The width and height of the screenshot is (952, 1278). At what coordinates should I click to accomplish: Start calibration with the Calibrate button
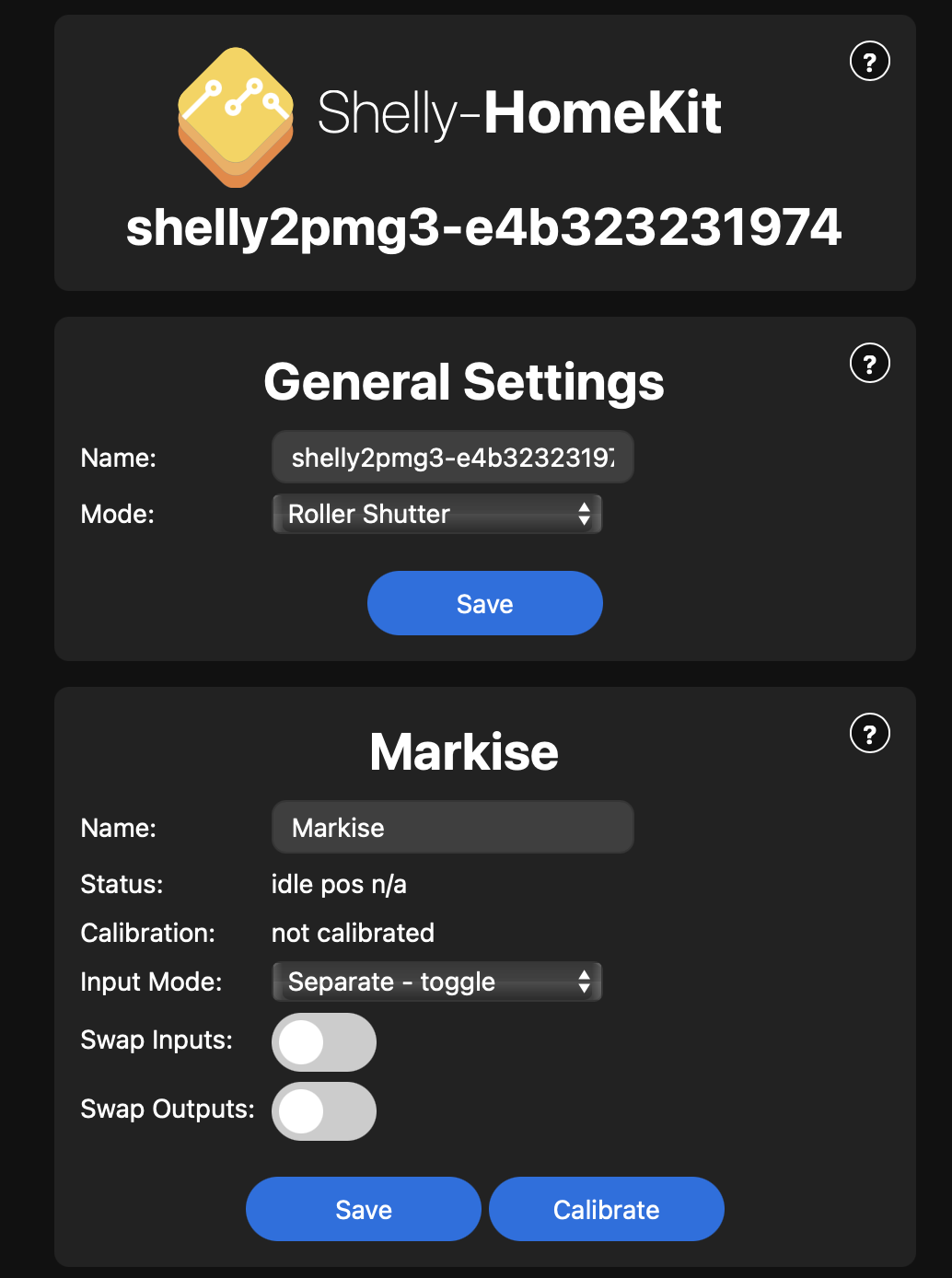606,1209
